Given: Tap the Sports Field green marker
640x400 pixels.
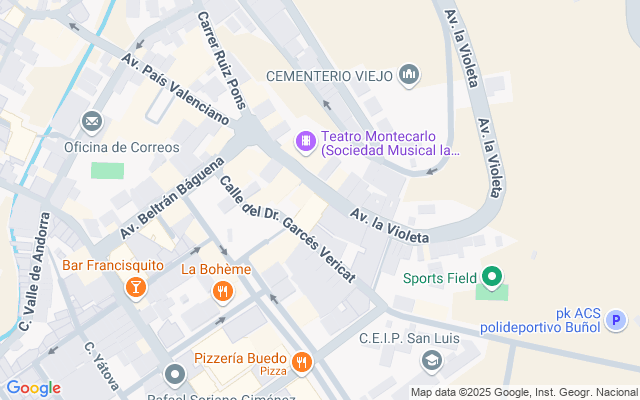Looking at the screenshot, I should [x=492, y=277].
